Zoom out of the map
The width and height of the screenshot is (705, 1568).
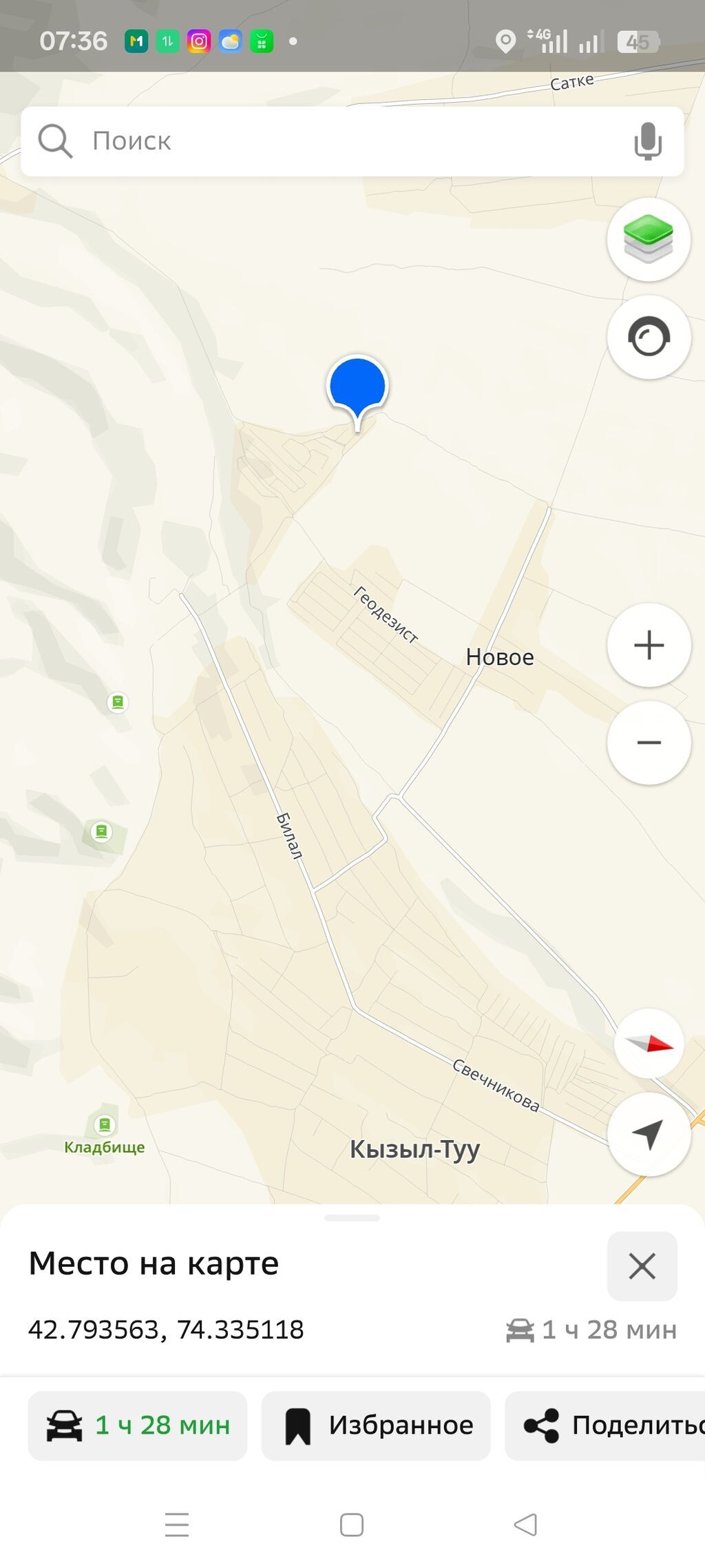tap(649, 743)
